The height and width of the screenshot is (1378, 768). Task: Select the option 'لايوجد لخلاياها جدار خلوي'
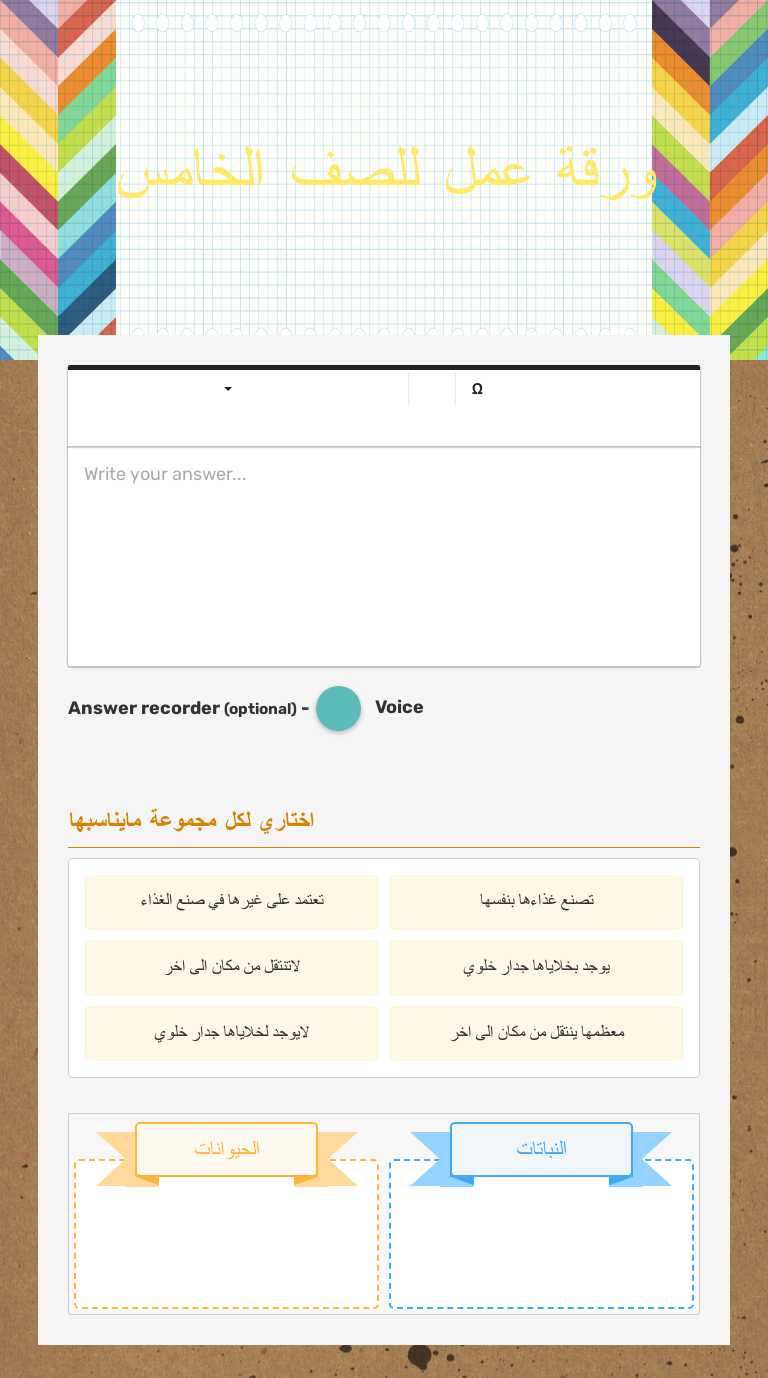[231, 1033]
